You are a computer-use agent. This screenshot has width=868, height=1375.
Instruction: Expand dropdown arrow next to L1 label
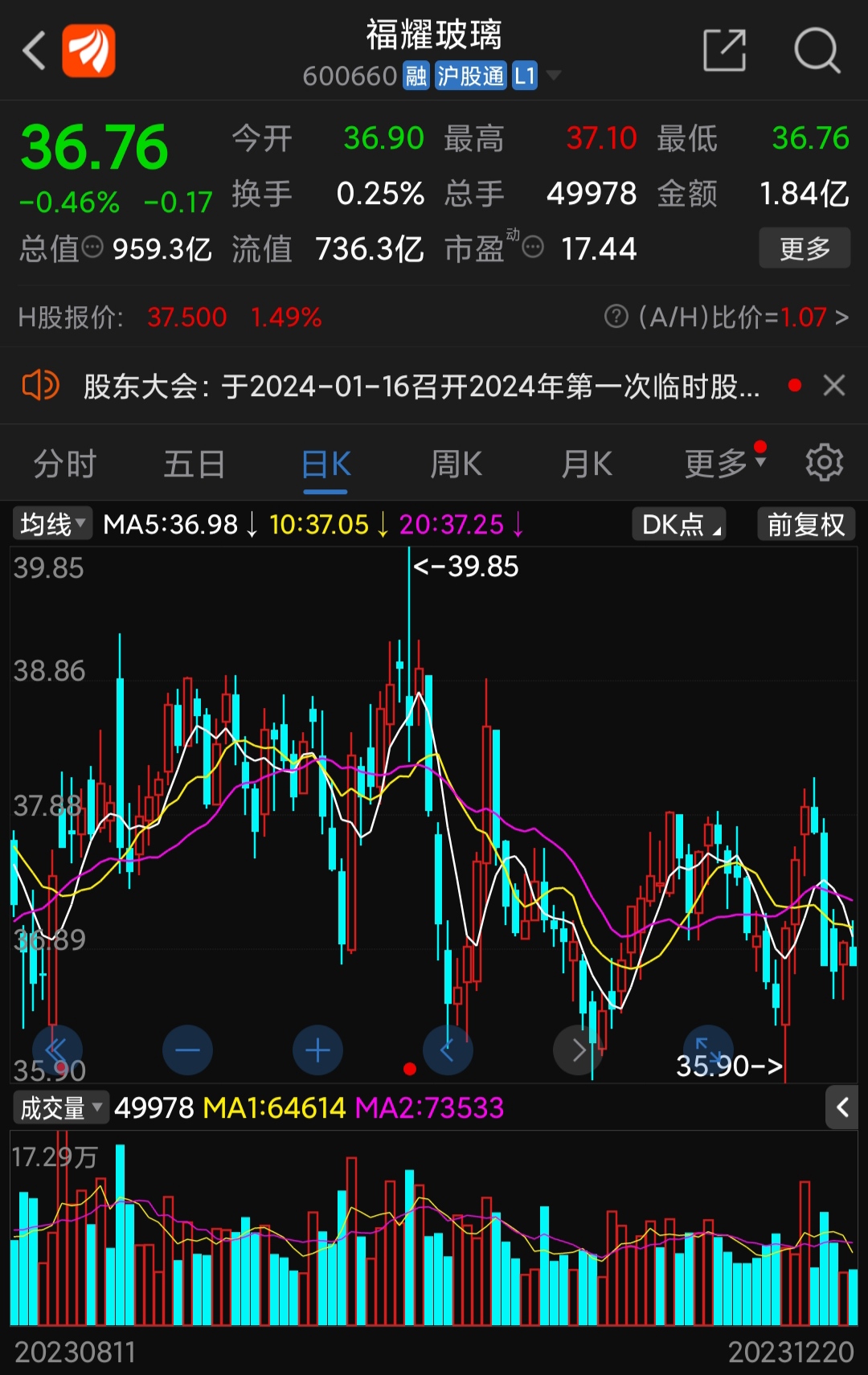(x=553, y=76)
